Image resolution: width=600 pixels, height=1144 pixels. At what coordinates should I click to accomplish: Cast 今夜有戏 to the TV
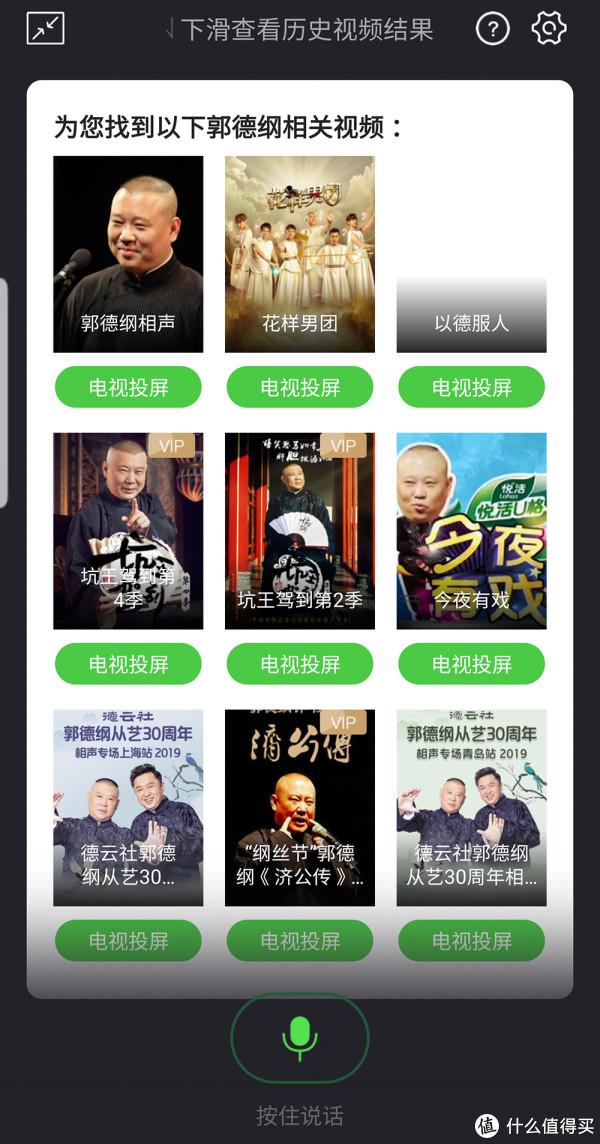[x=471, y=664]
